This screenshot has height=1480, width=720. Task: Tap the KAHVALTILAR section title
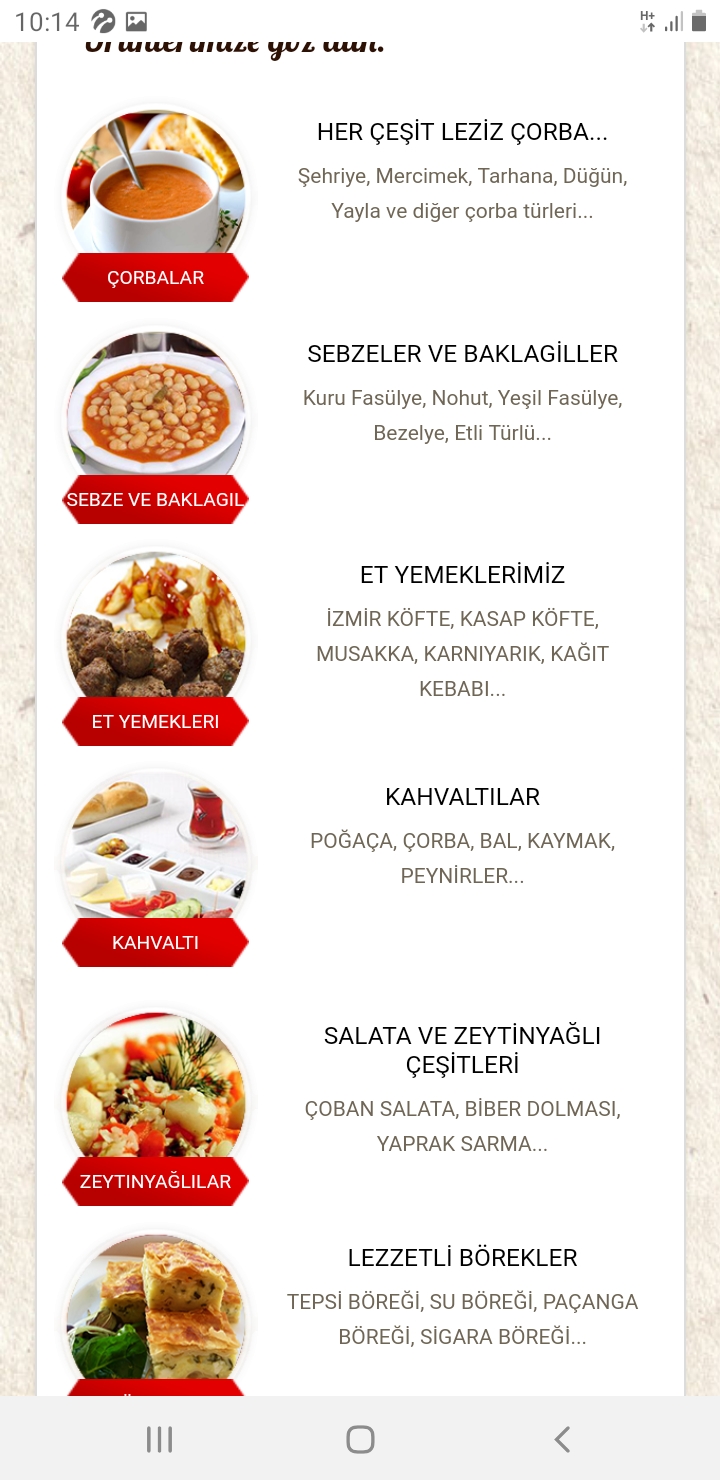click(462, 796)
